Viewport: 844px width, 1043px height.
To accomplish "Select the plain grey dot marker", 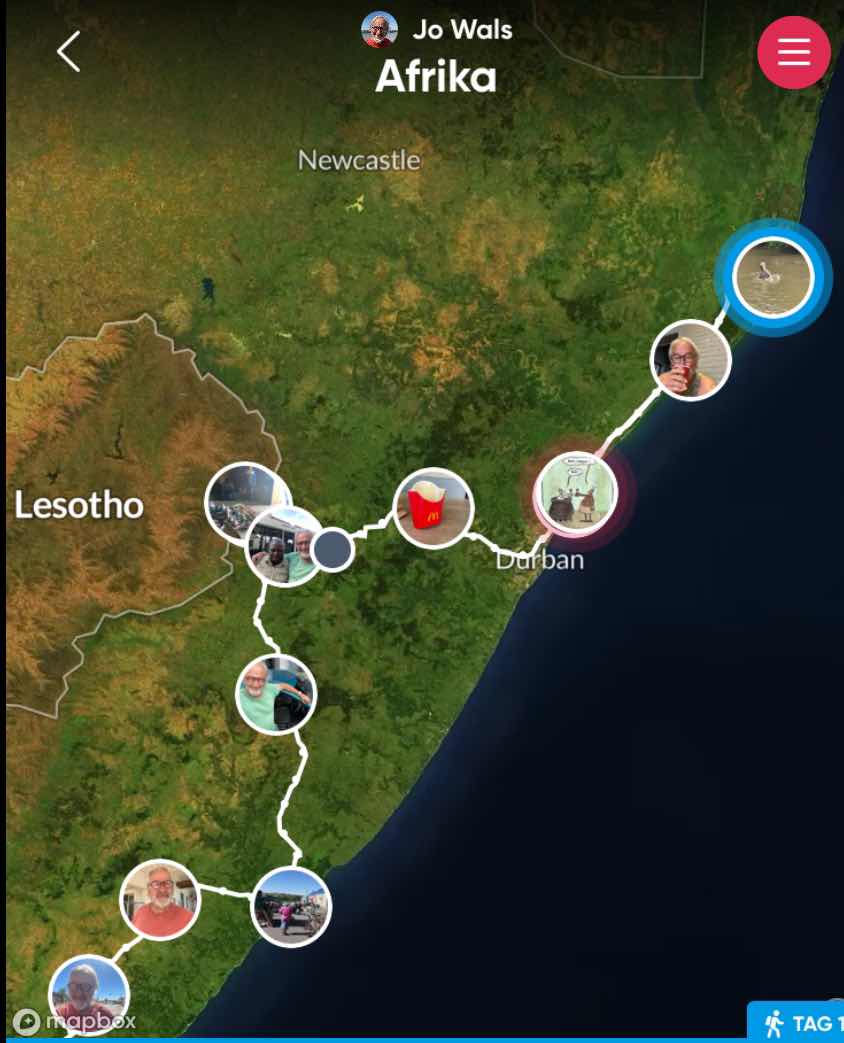I will [x=332, y=549].
